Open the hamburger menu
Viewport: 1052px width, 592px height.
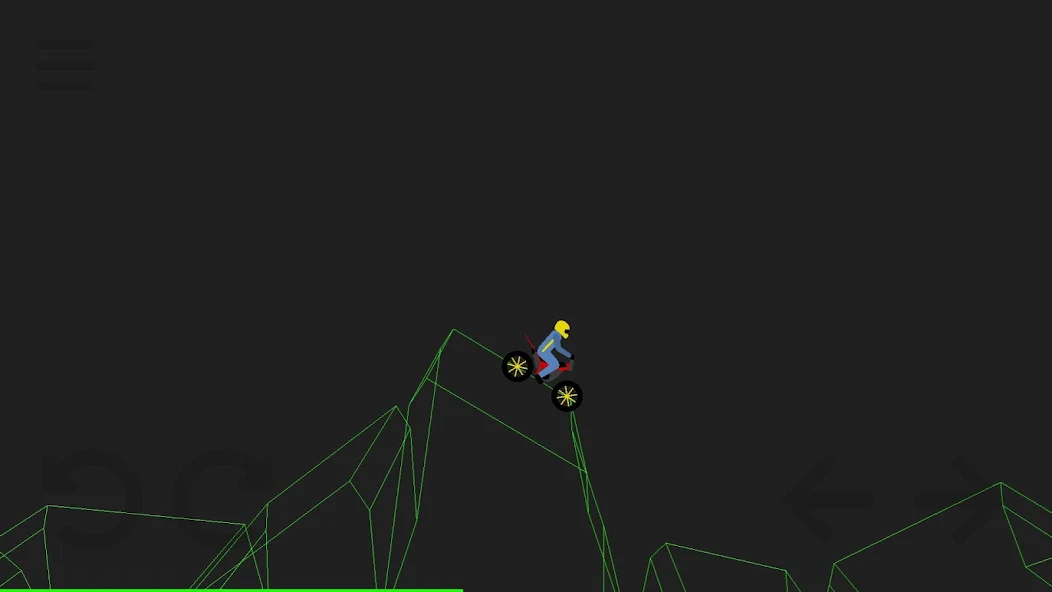(65, 65)
